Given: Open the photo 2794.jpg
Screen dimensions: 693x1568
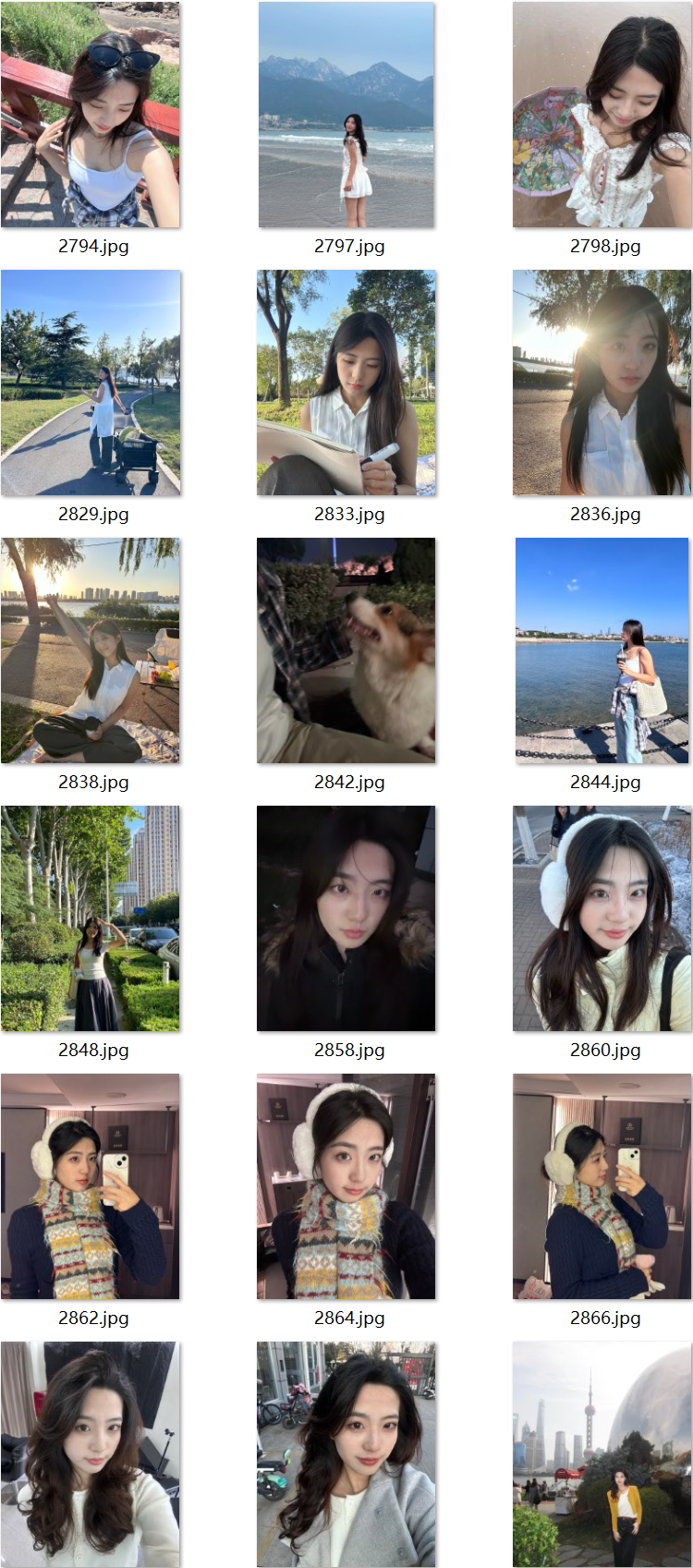Looking at the screenshot, I should [x=91, y=115].
